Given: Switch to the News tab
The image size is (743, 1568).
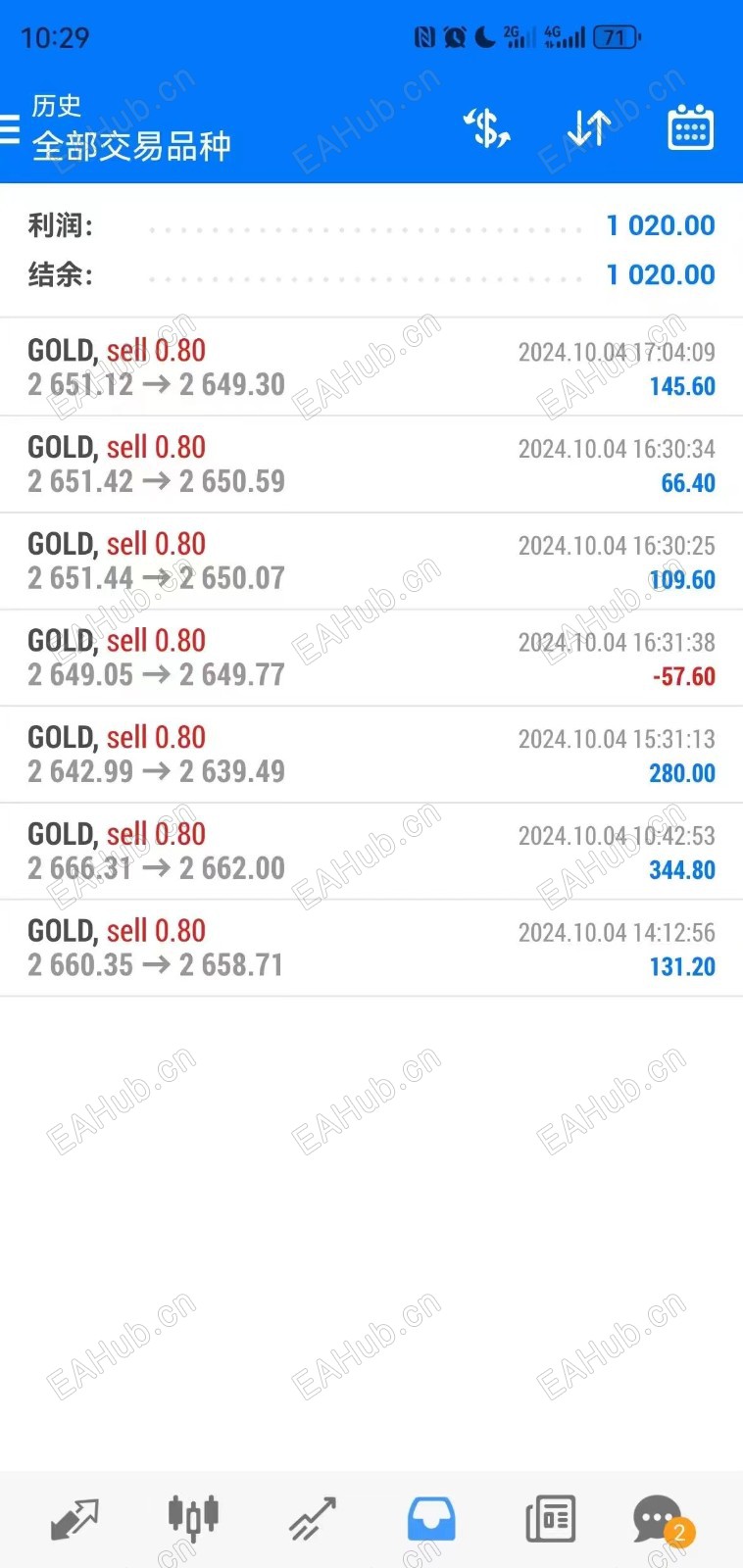Looking at the screenshot, I should pyautogui.click(x=550, y=1520).
